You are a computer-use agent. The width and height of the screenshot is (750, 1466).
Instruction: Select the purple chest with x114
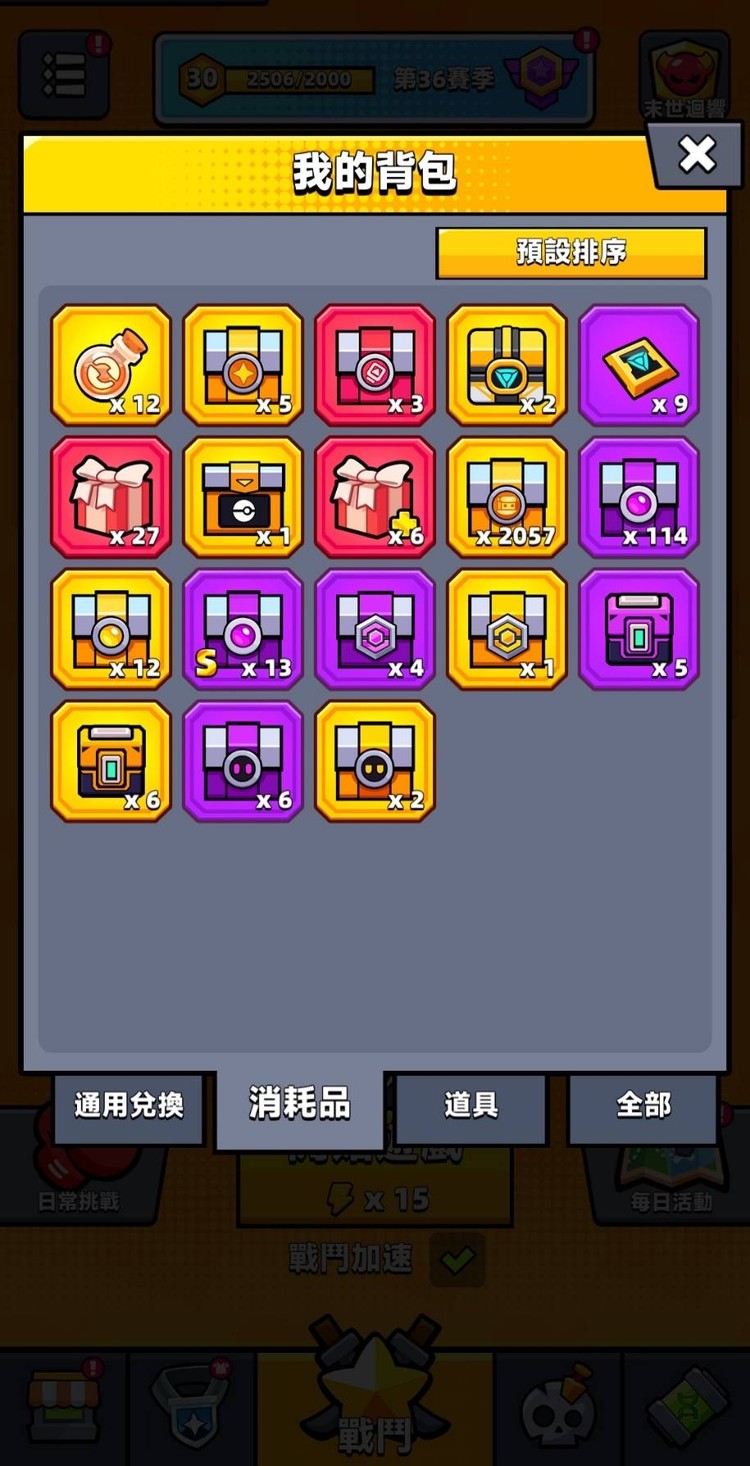pyautogui.click(x=639, y=497)
